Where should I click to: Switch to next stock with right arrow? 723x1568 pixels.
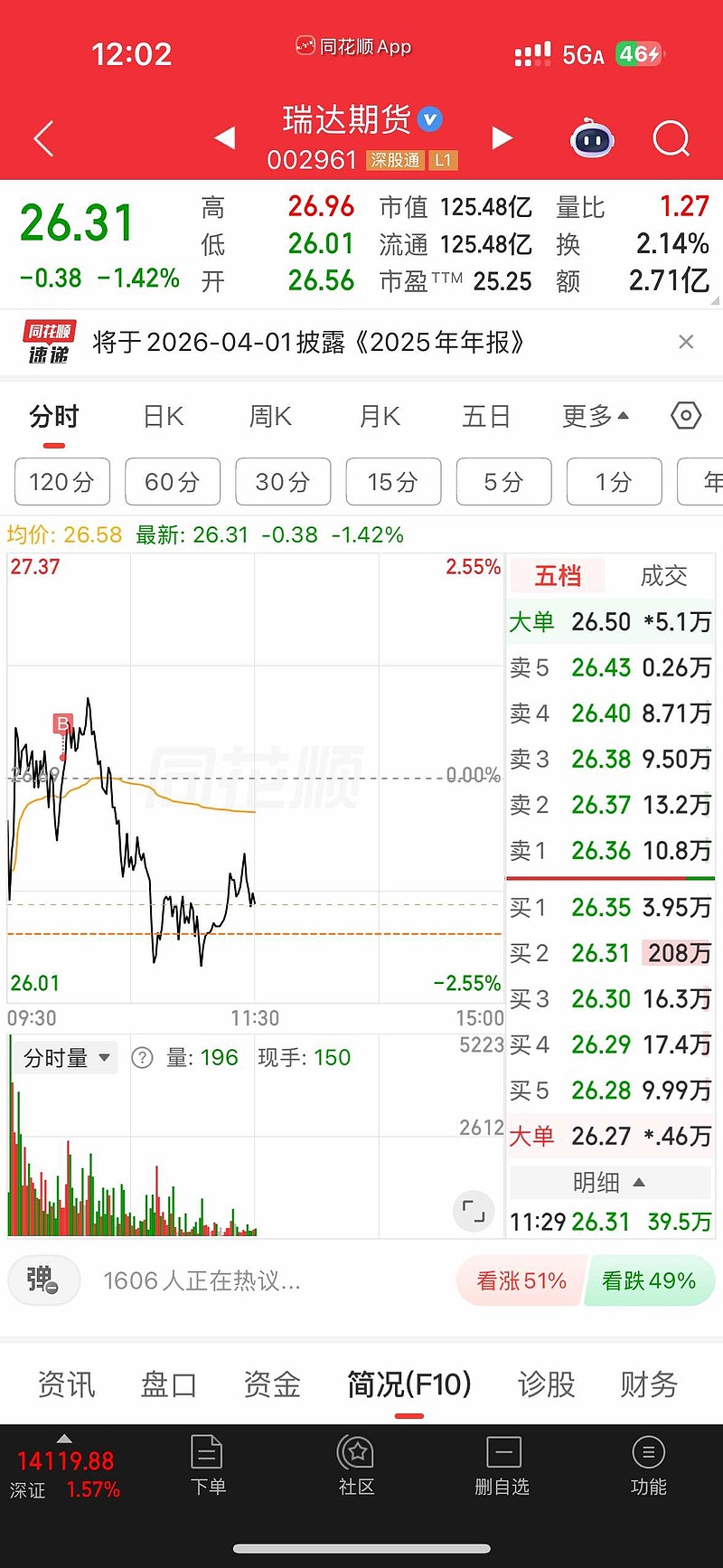tap(502, 137)
